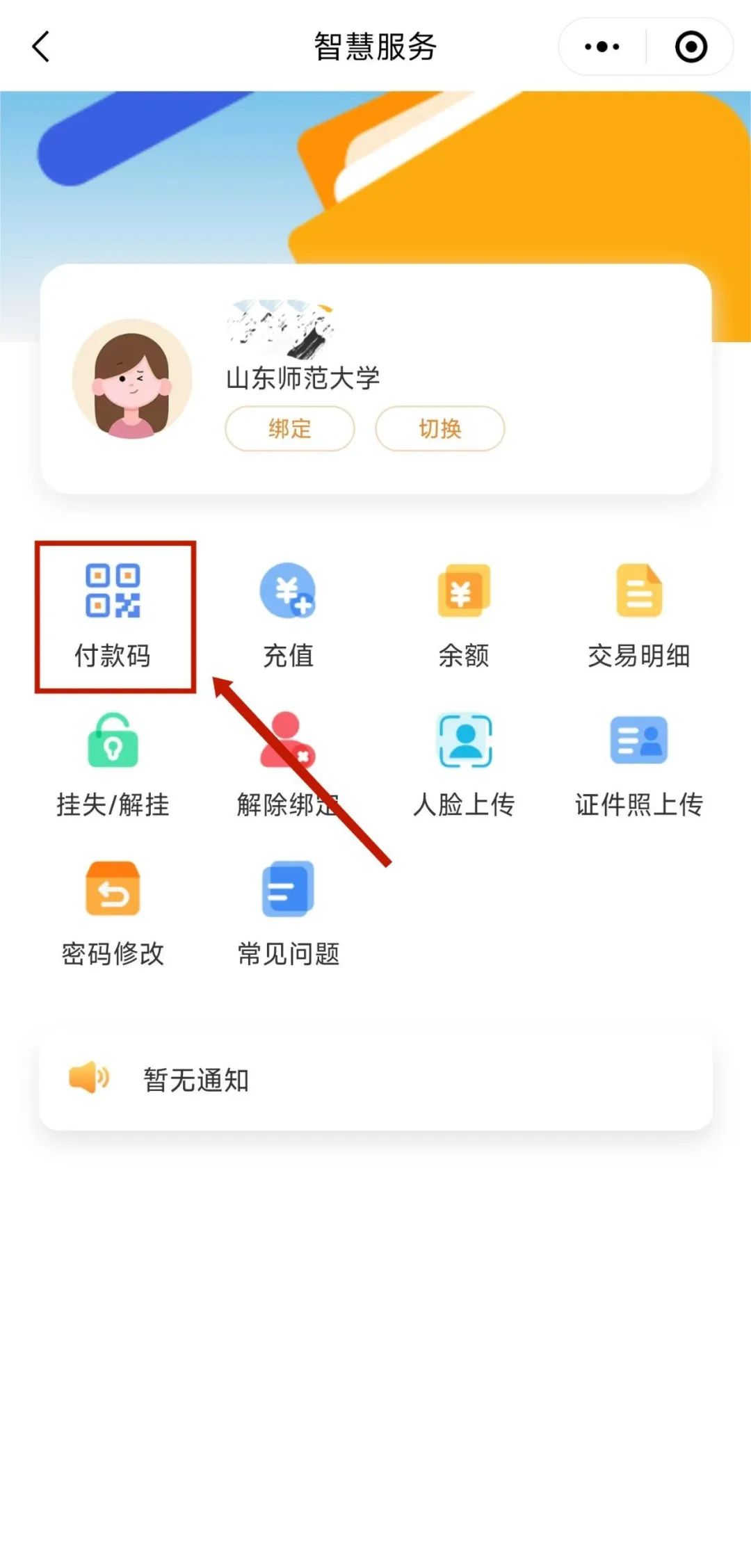The height and width of the screenshot is (1568, 751).
Task: Open 付款码 payment code
Action: pos(113,615)
